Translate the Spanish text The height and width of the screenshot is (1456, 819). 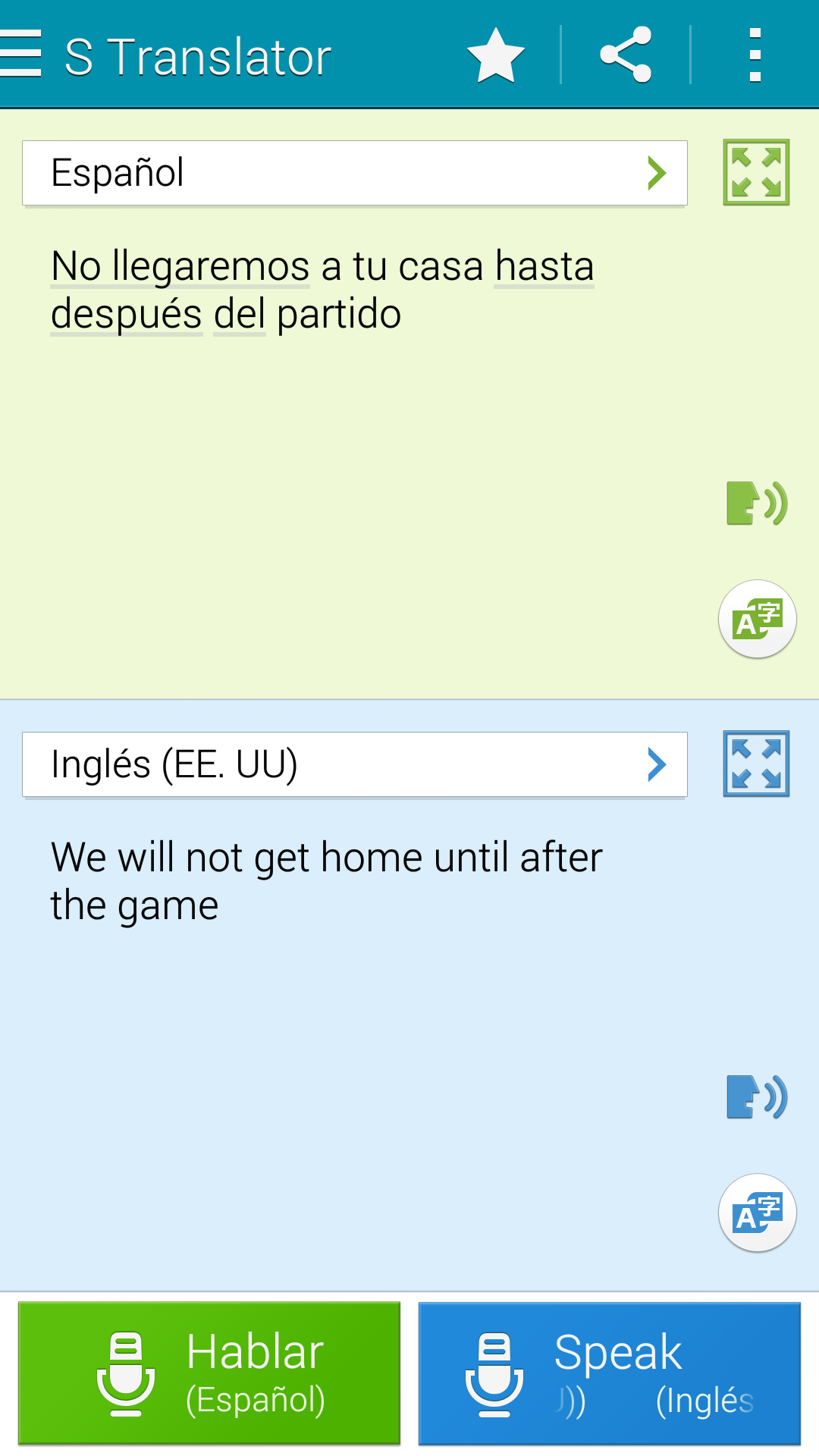[x=757, y=619]
